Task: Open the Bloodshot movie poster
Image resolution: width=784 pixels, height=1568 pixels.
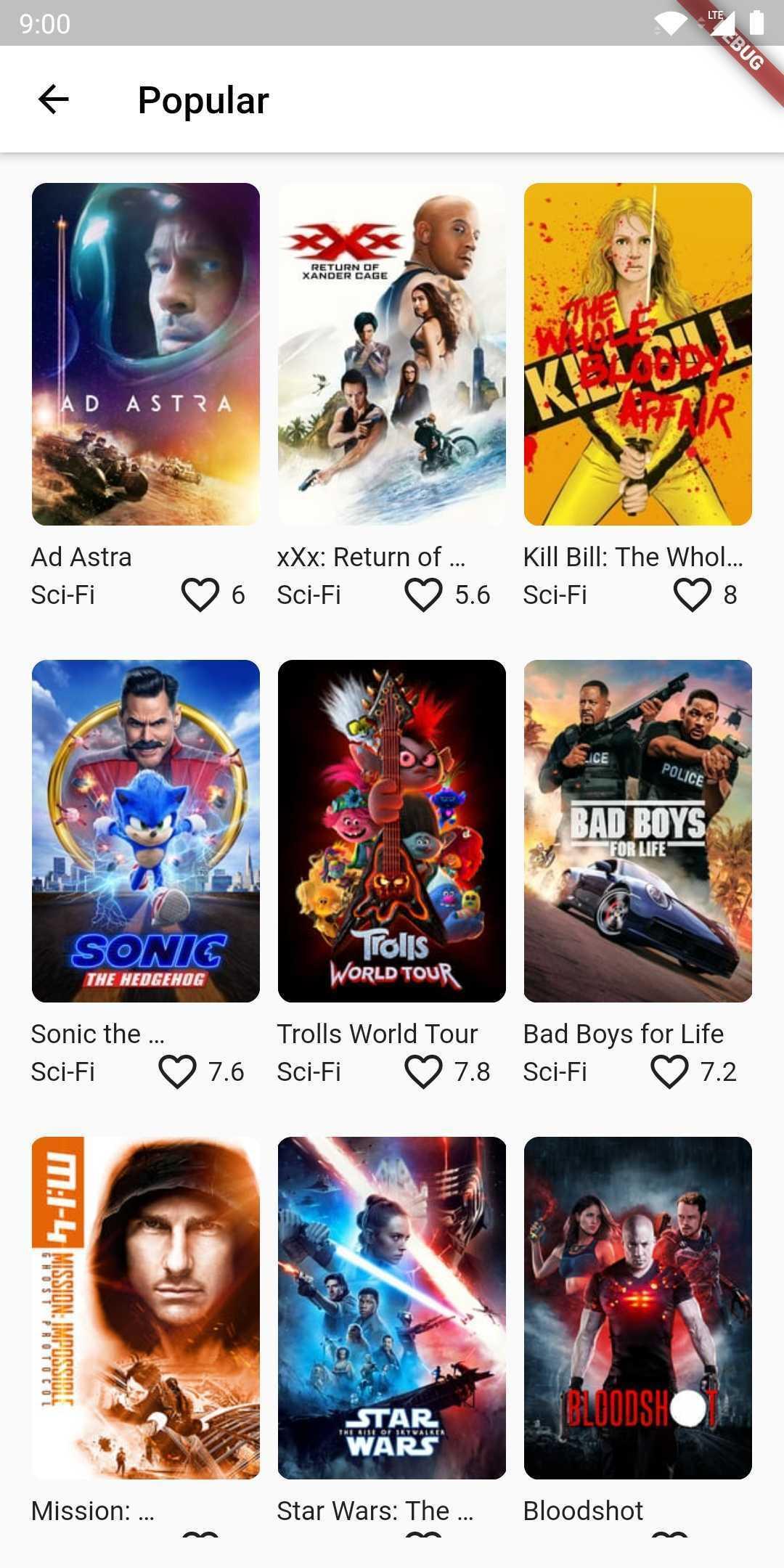Action: coord(637,1307)
